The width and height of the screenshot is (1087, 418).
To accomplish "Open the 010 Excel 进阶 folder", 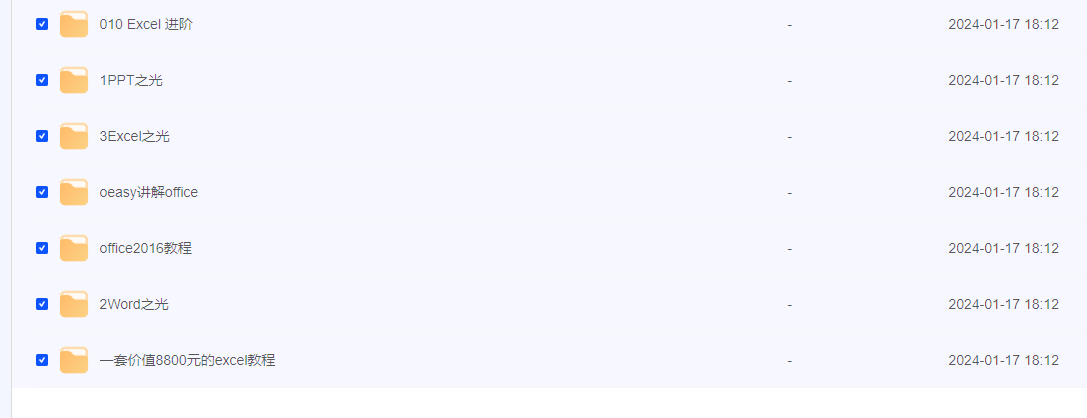I will (x=146, y=24).
